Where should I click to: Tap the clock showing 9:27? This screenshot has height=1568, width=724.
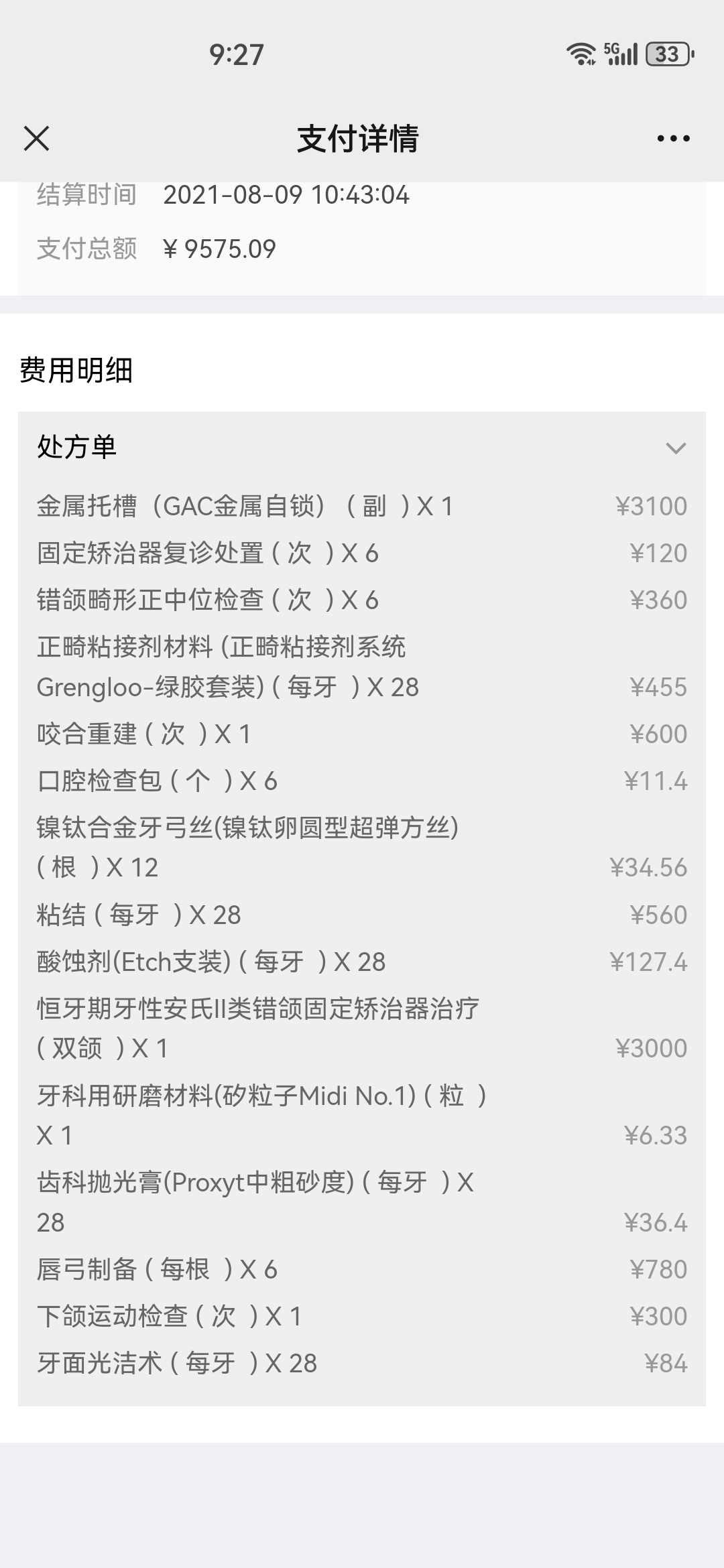pyautogui.click(x=243, y=55)
